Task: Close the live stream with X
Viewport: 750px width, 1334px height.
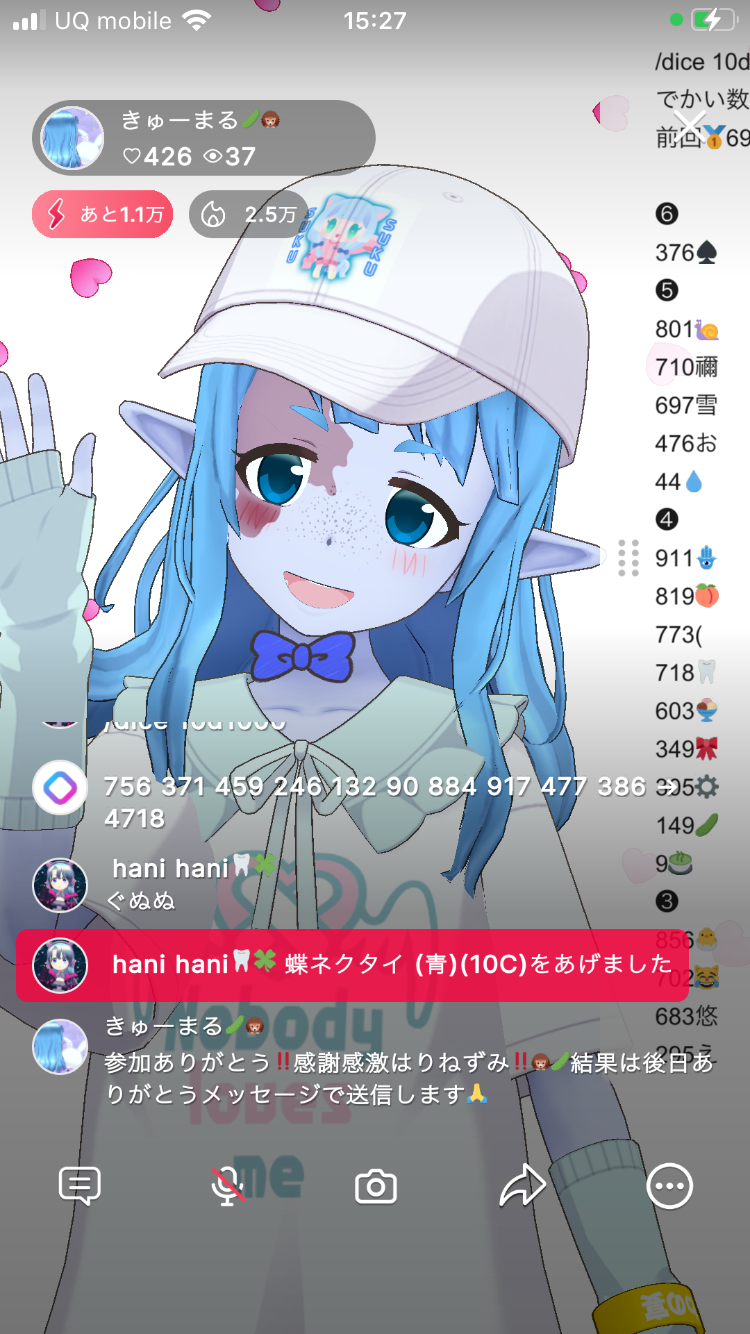Action: [x=690, y=125]
